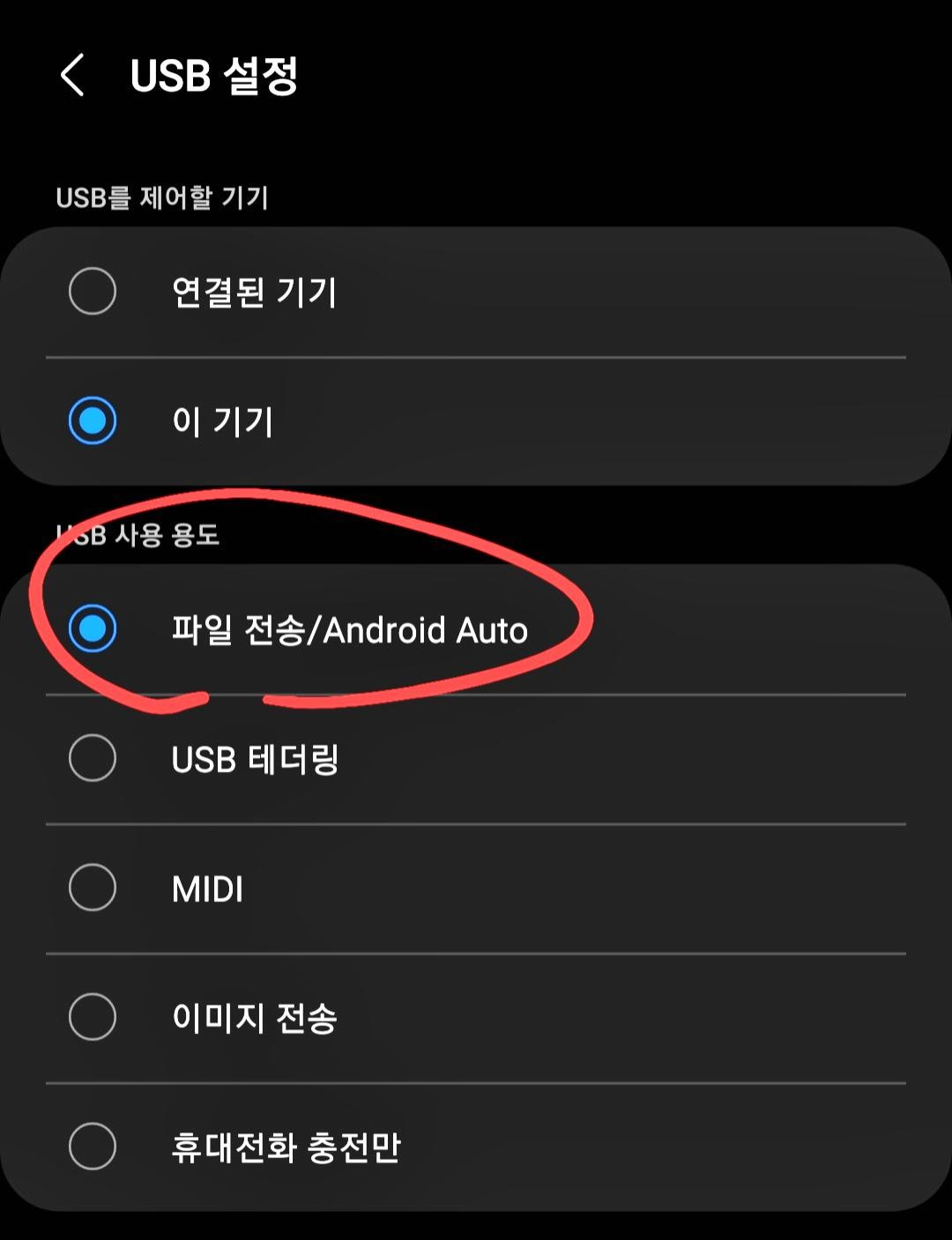Select the 이 기기 radio button
The height and width of the screenshot is (1240, 952).
pyautogui.click(x=93, y=422)
